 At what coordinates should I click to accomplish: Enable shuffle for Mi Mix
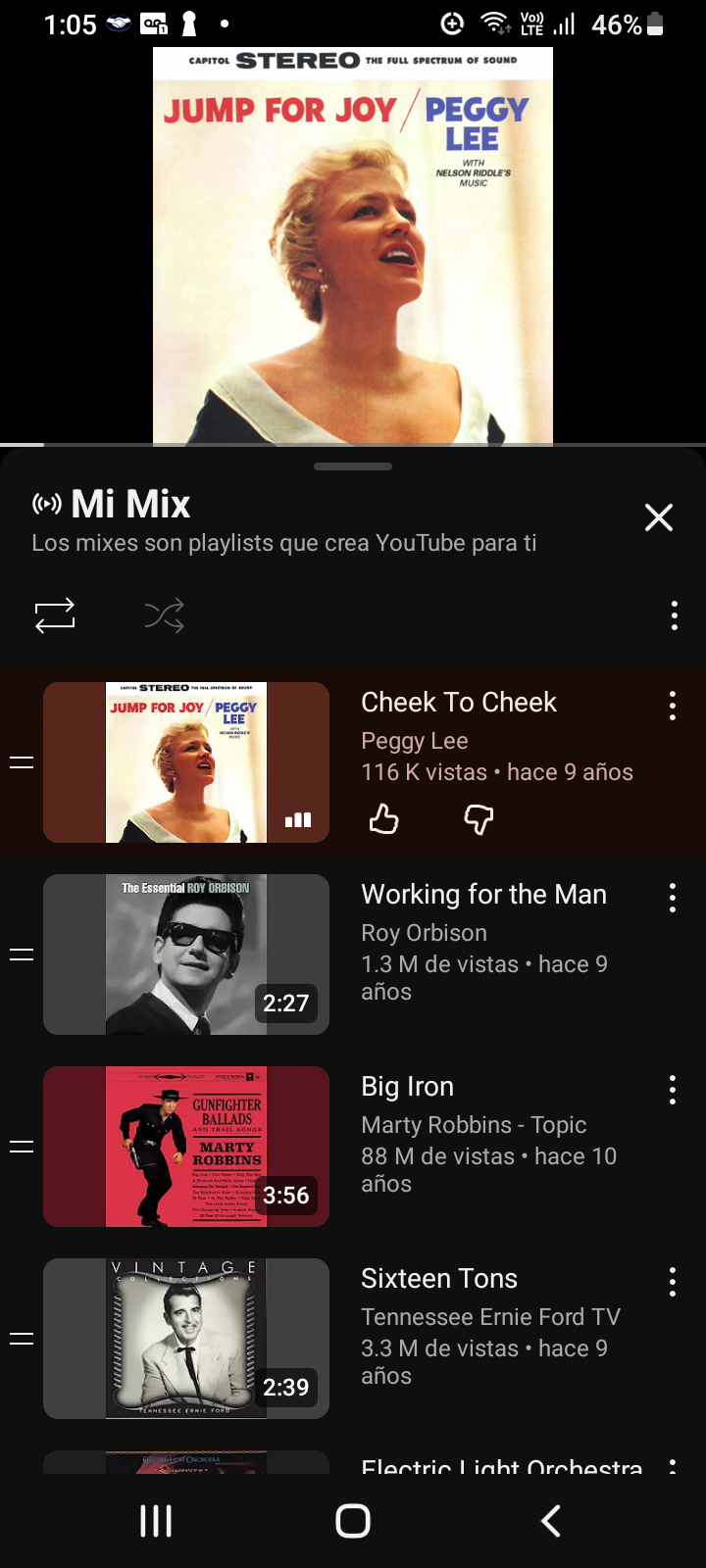(164, 615)
